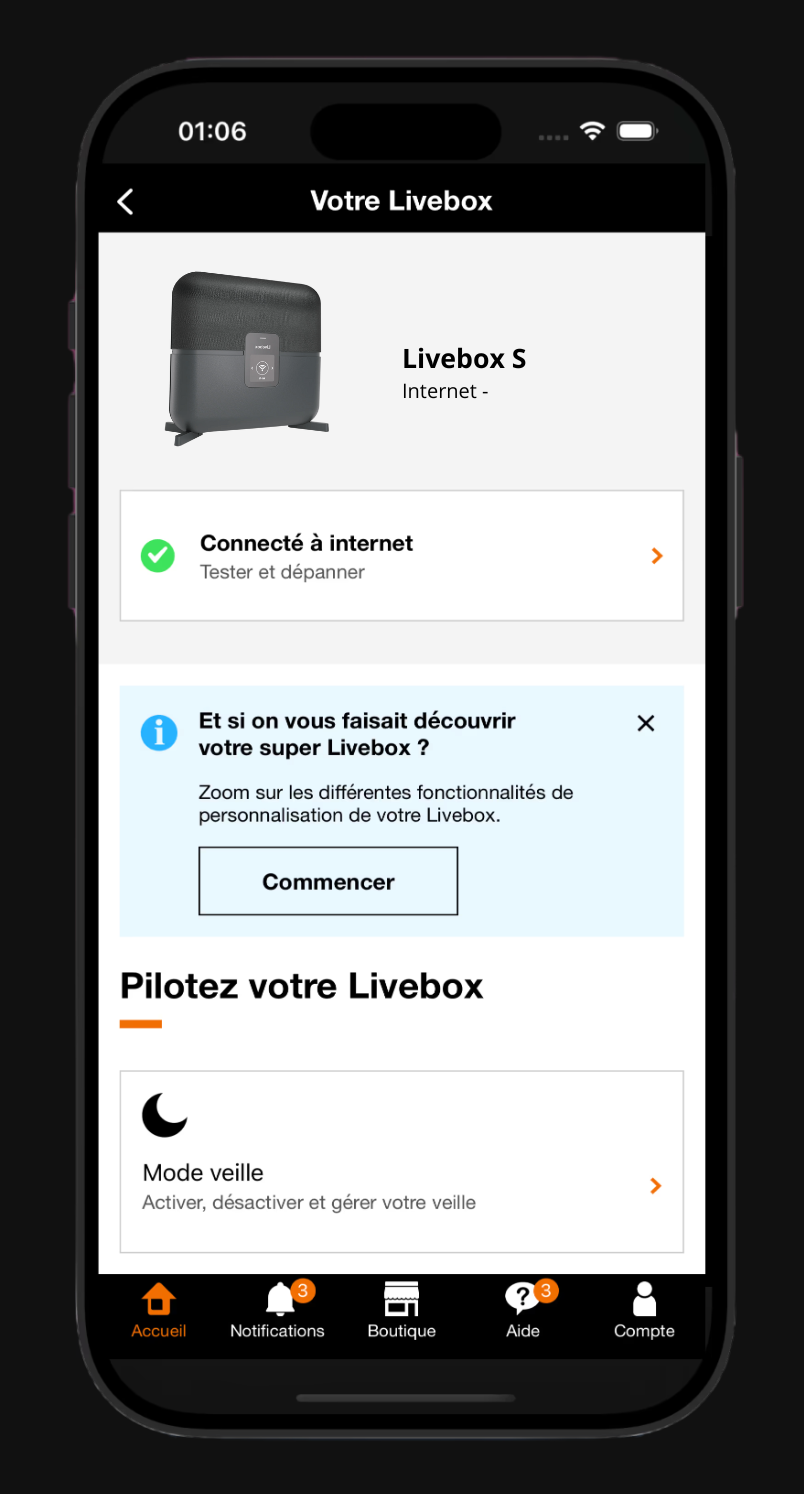Open Connecté à internet diagnostics

[x=401, y=556]
